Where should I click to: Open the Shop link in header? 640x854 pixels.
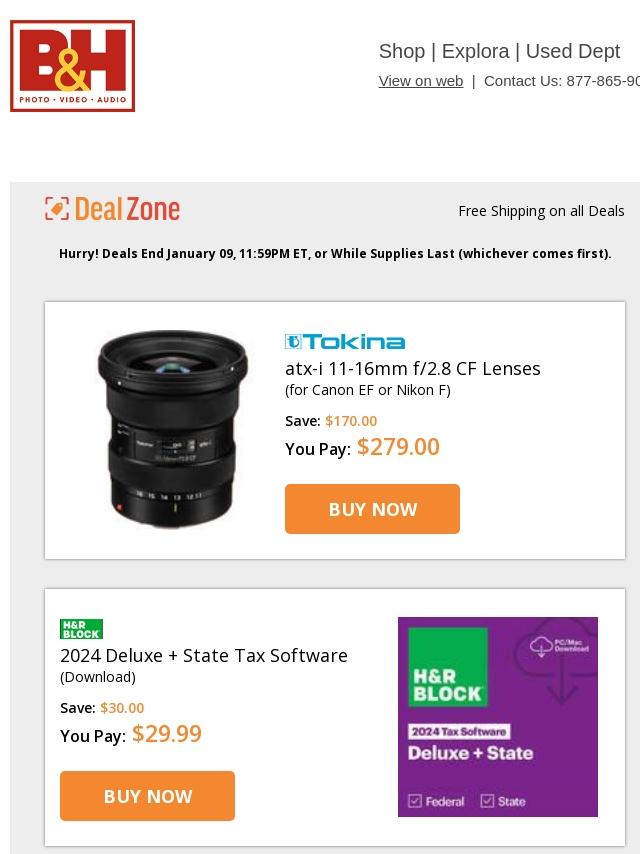coord(401,51)
